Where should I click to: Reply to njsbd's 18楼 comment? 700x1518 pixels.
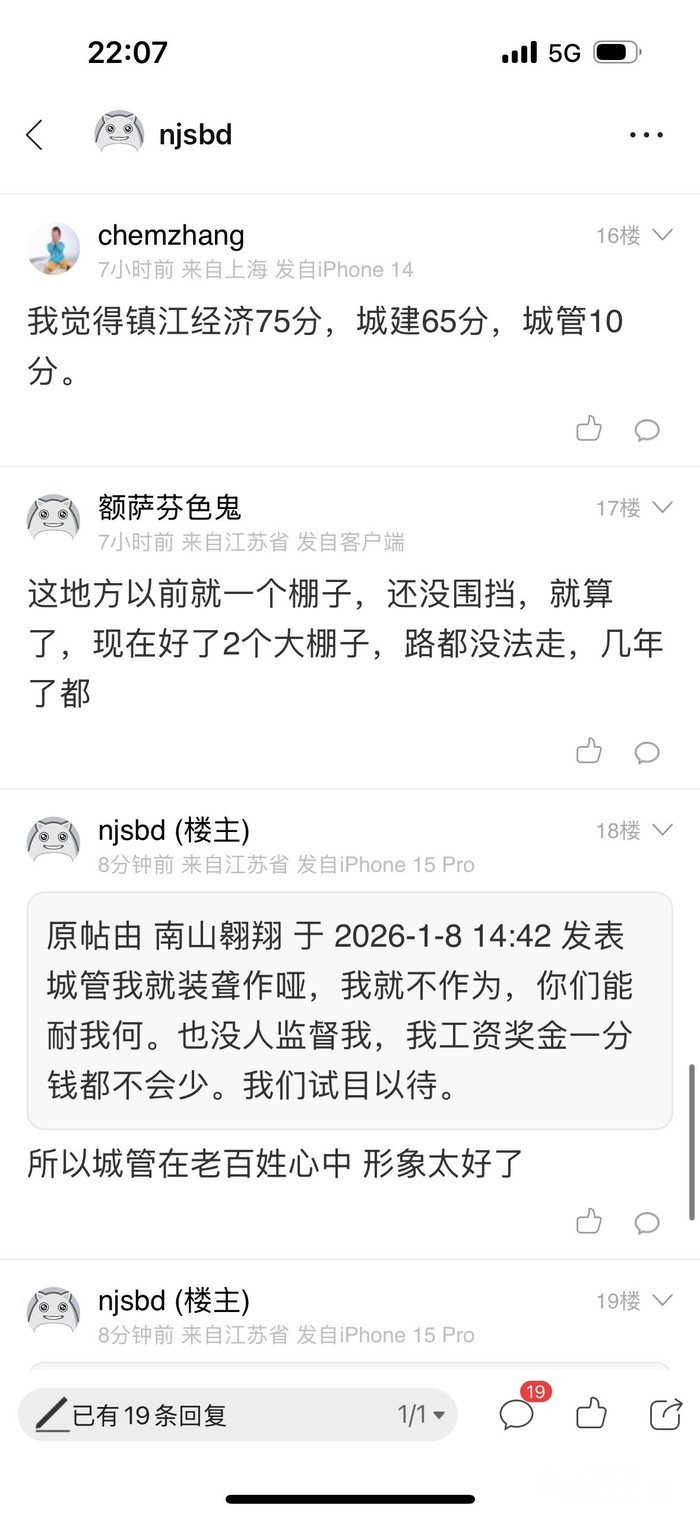point(647,1222)
